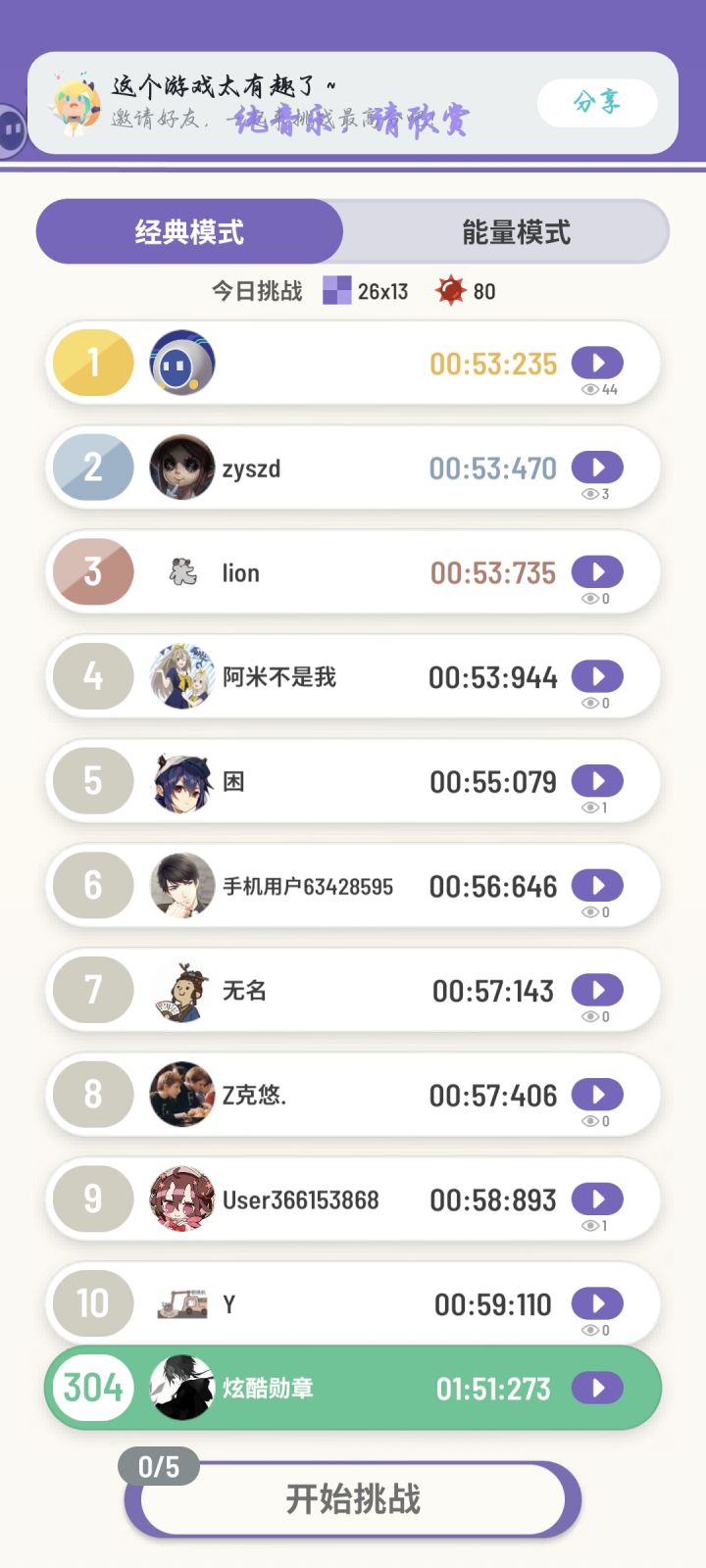Click 炫酷勋章's avatar on the green row
Viewport: 706px width, 1568px height.
180,1389
